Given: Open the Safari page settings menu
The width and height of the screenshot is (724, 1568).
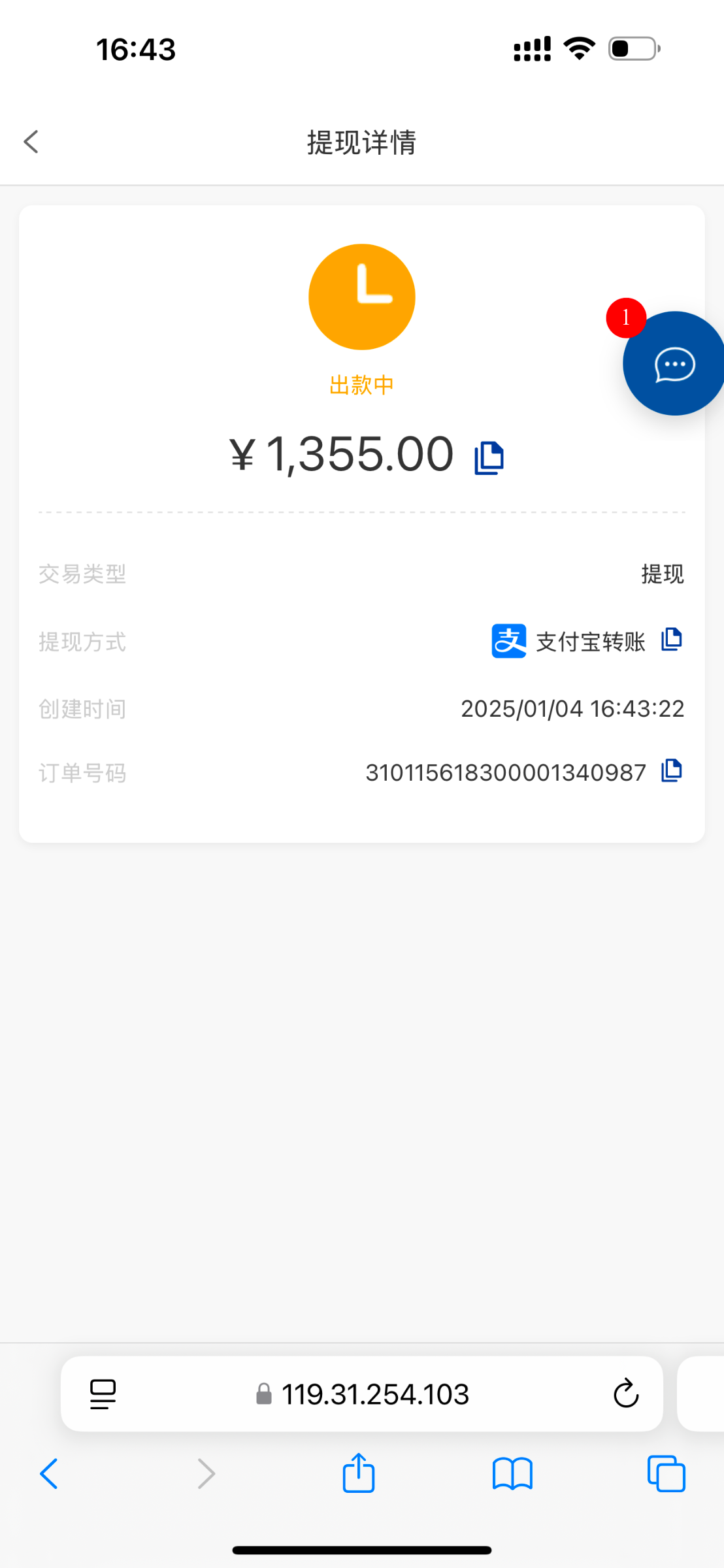Looking at the screenshot, I should pyautogui.click(x=103, y=1394).
